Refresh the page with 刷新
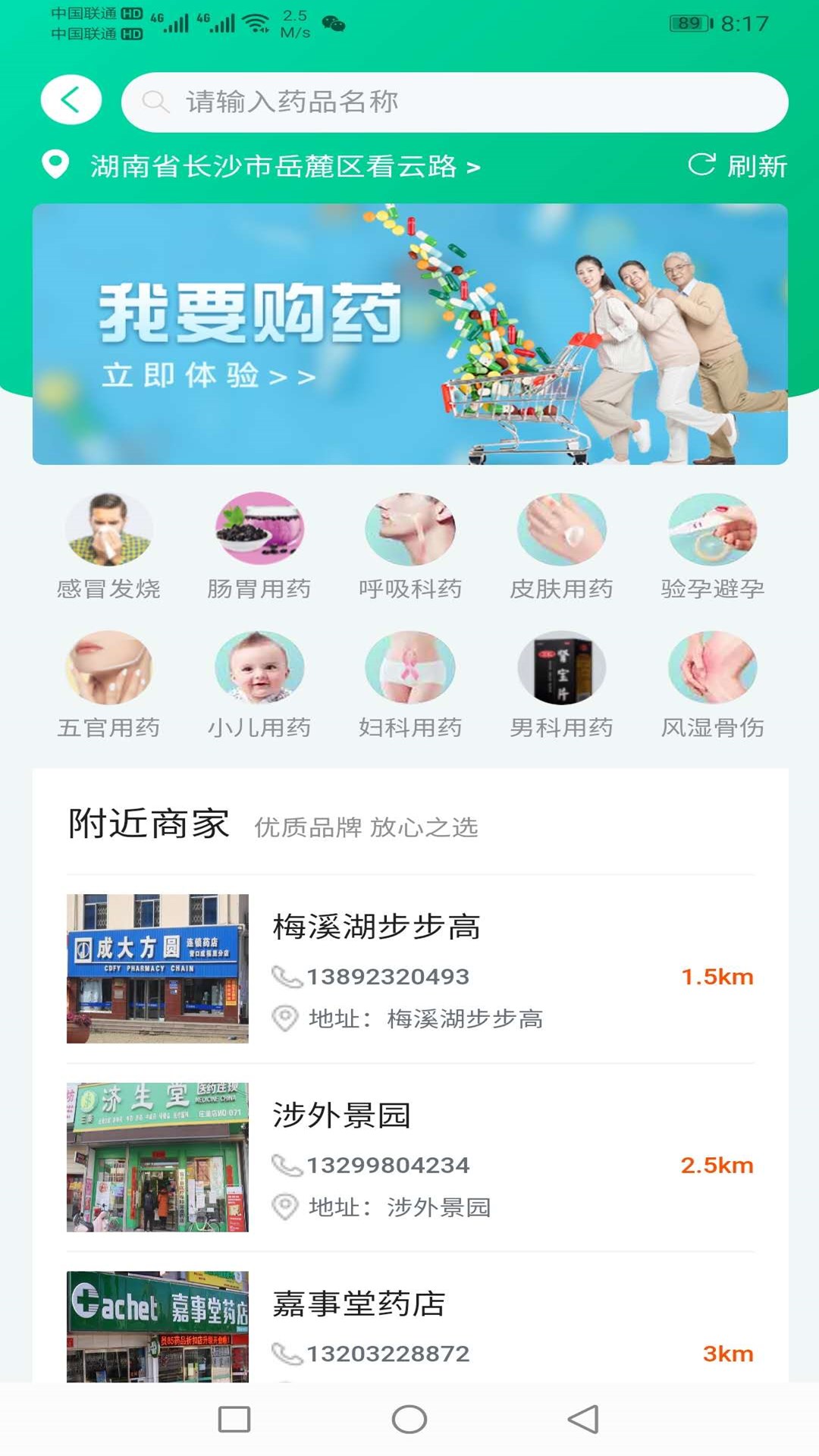Screen dimensions: 819x1456 (737, 165)
